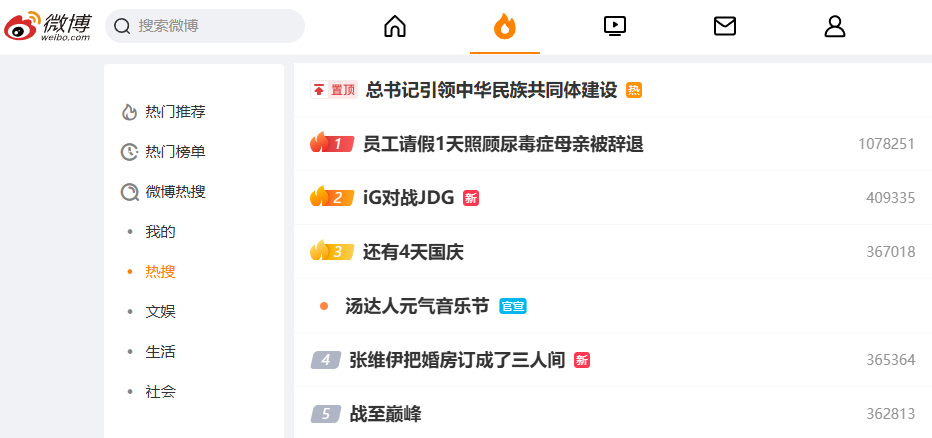Image resolution: width=932 pixels, height=438 pixels.
Task: Open pinned topic 总书记引领中华民族共同体建设
Action: 491,90
